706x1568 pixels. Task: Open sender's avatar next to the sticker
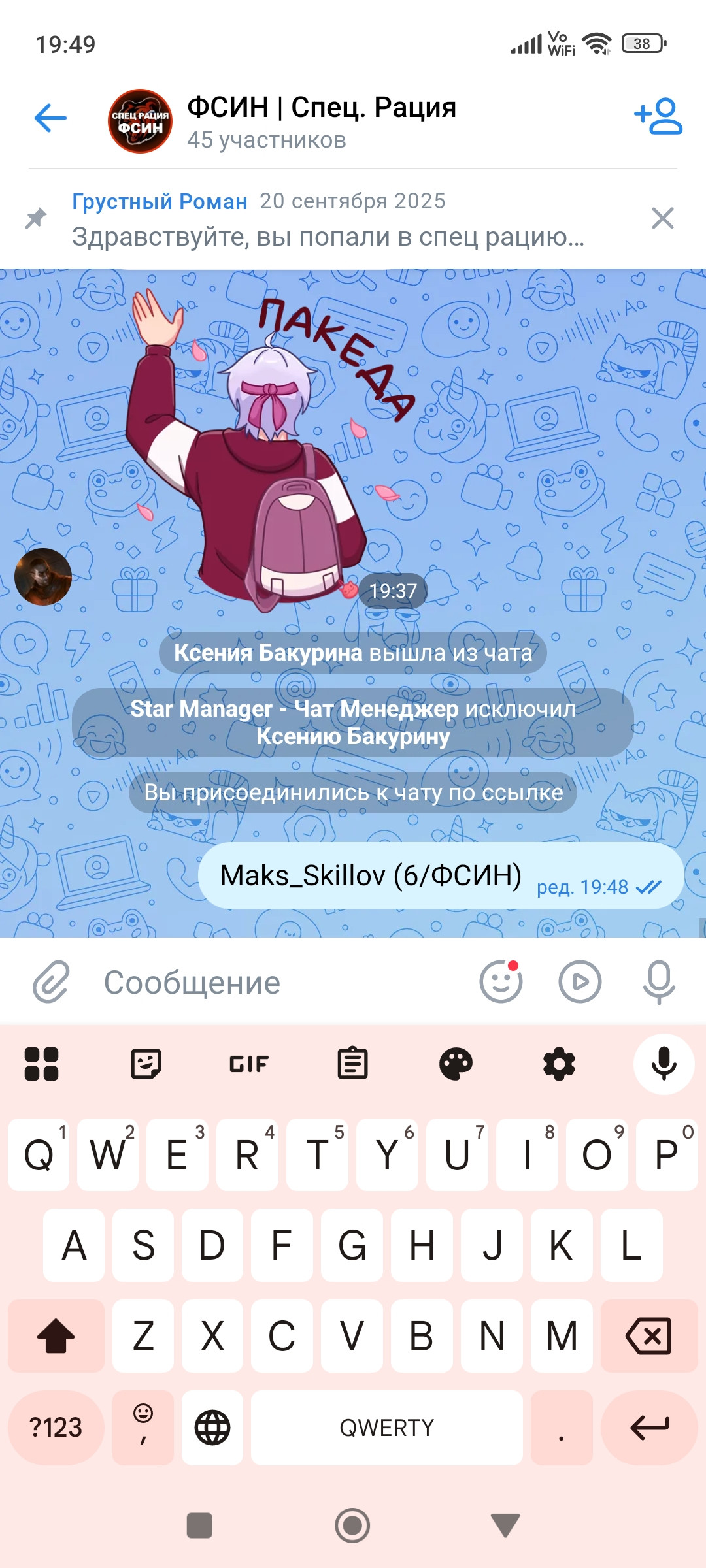click(43, 577)
